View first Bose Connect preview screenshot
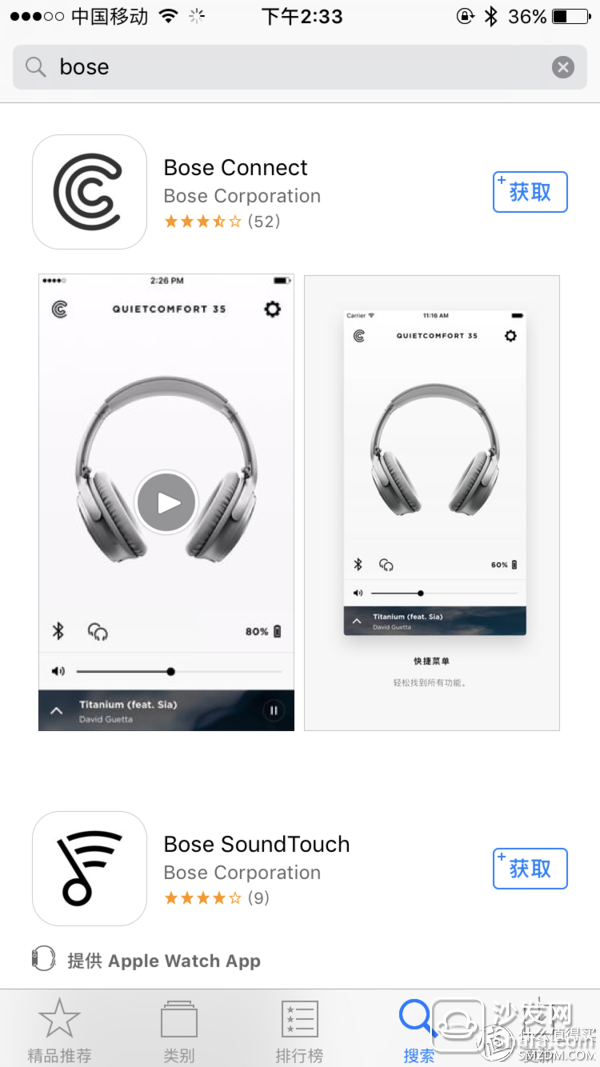The width and height of the screenshot is (600, 1067). [166, 502]
